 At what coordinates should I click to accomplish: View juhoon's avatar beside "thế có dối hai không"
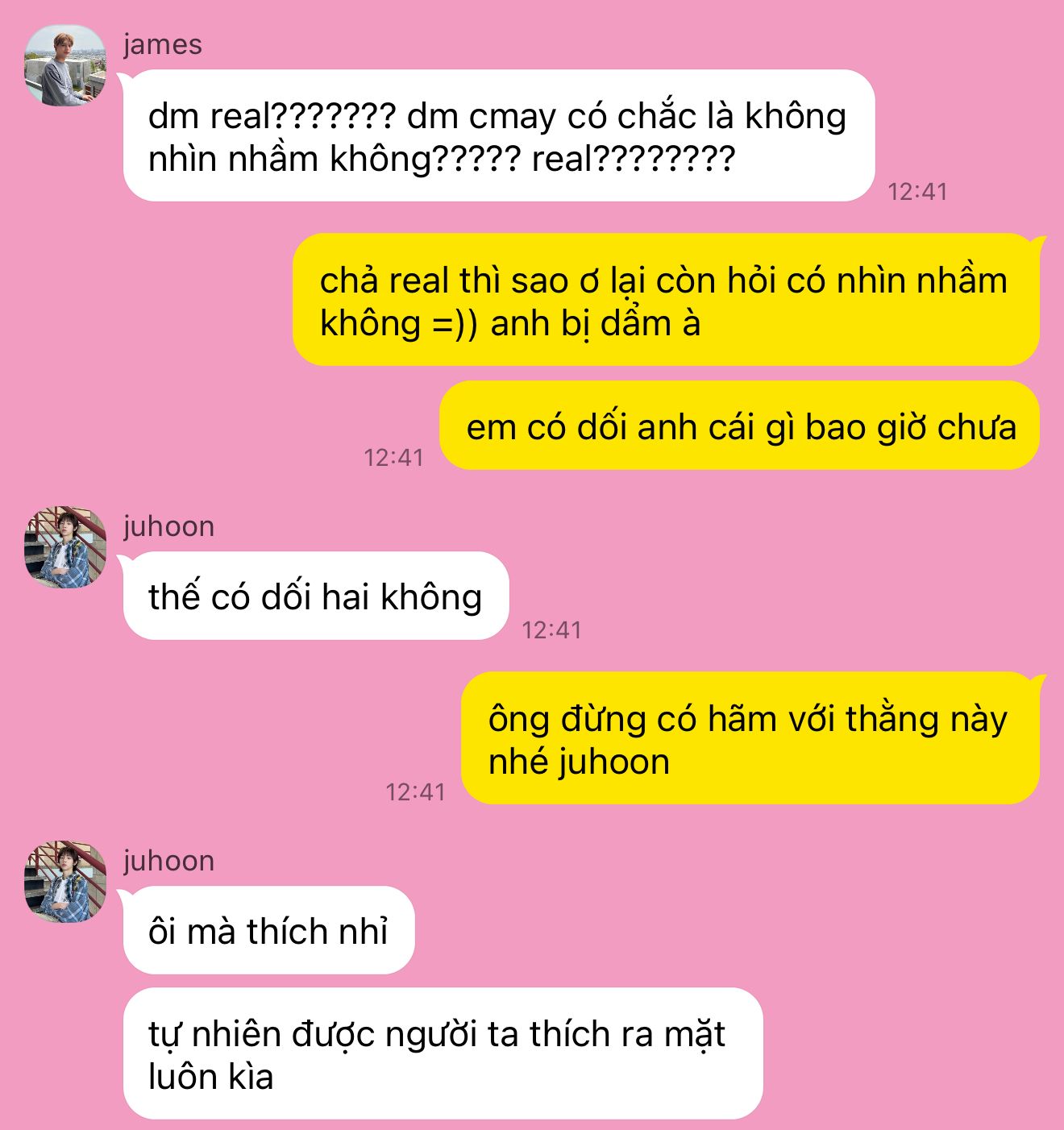coord(65,547)
